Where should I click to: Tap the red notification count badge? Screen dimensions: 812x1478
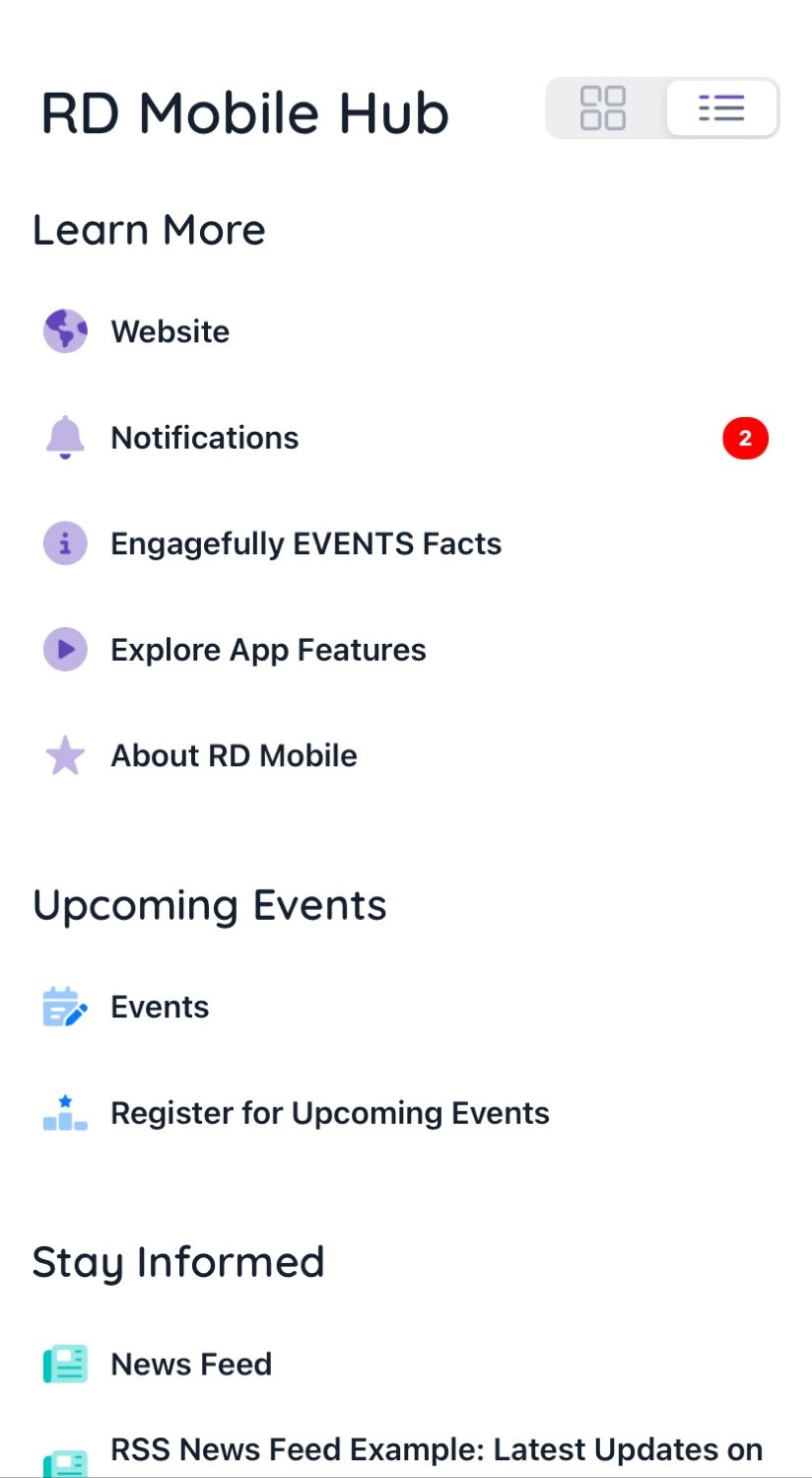point(746,437)
